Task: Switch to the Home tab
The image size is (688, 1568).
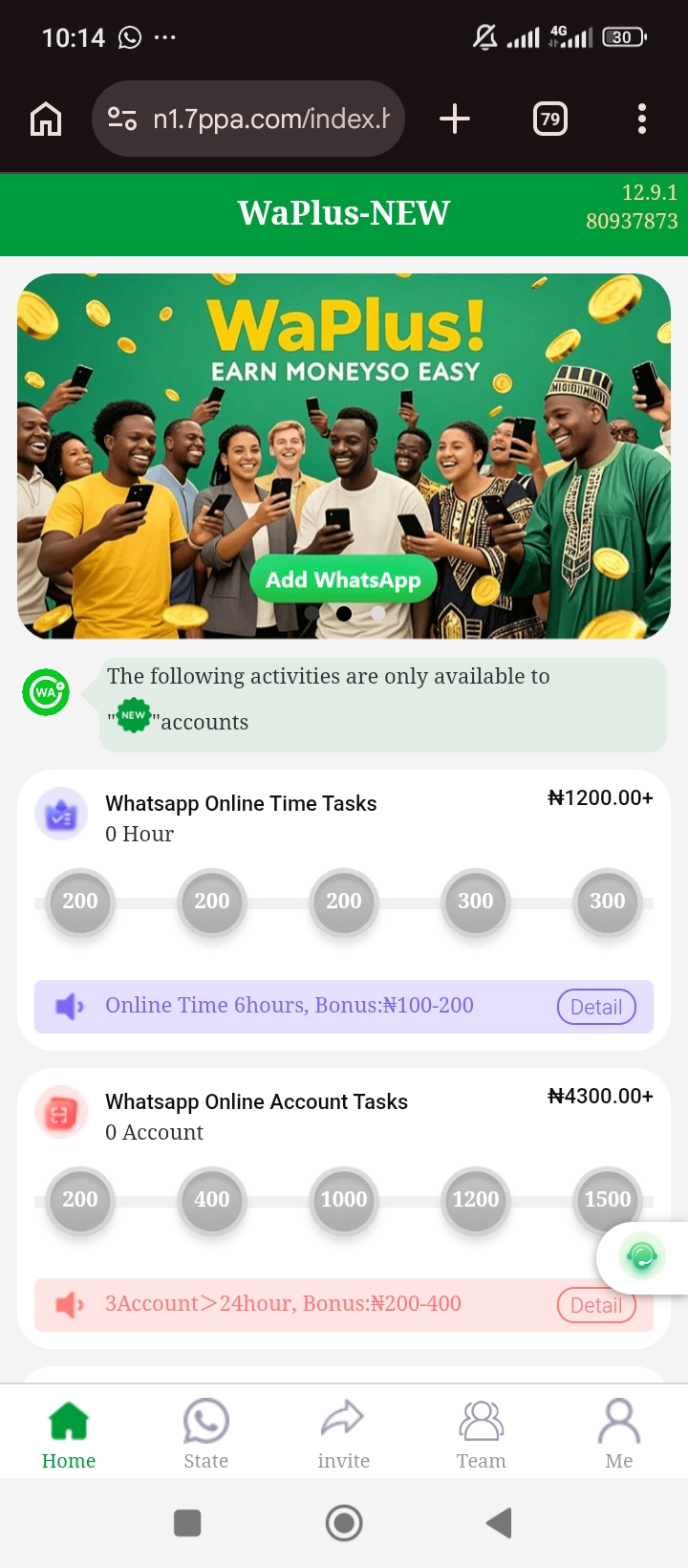Action: (x=69, y=1434)
